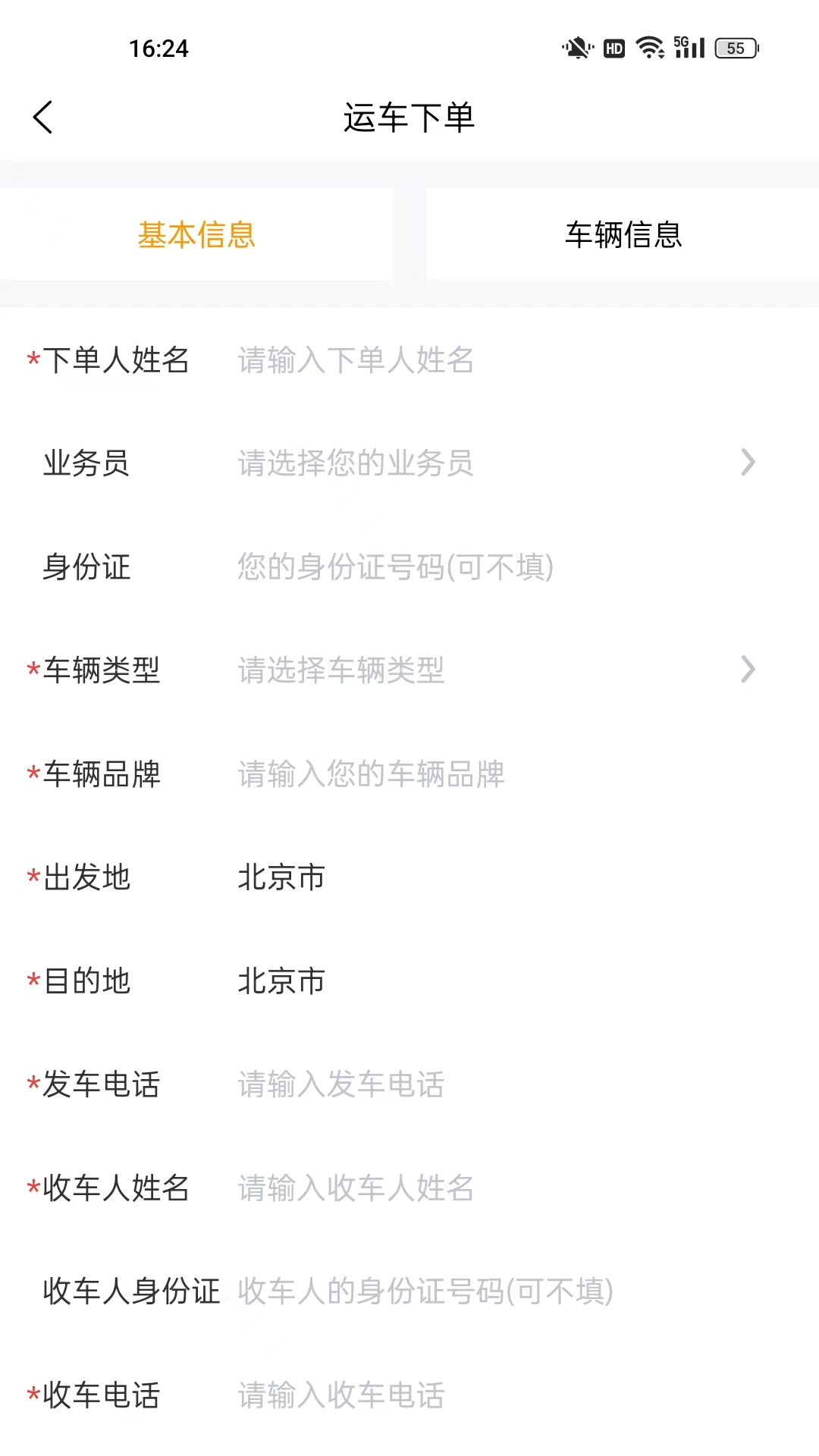Expand the 车辆类型 picker
Image resolution: width=819 pixels, height=1456 pixels.
pyautogui.click(x=748, y=670)
